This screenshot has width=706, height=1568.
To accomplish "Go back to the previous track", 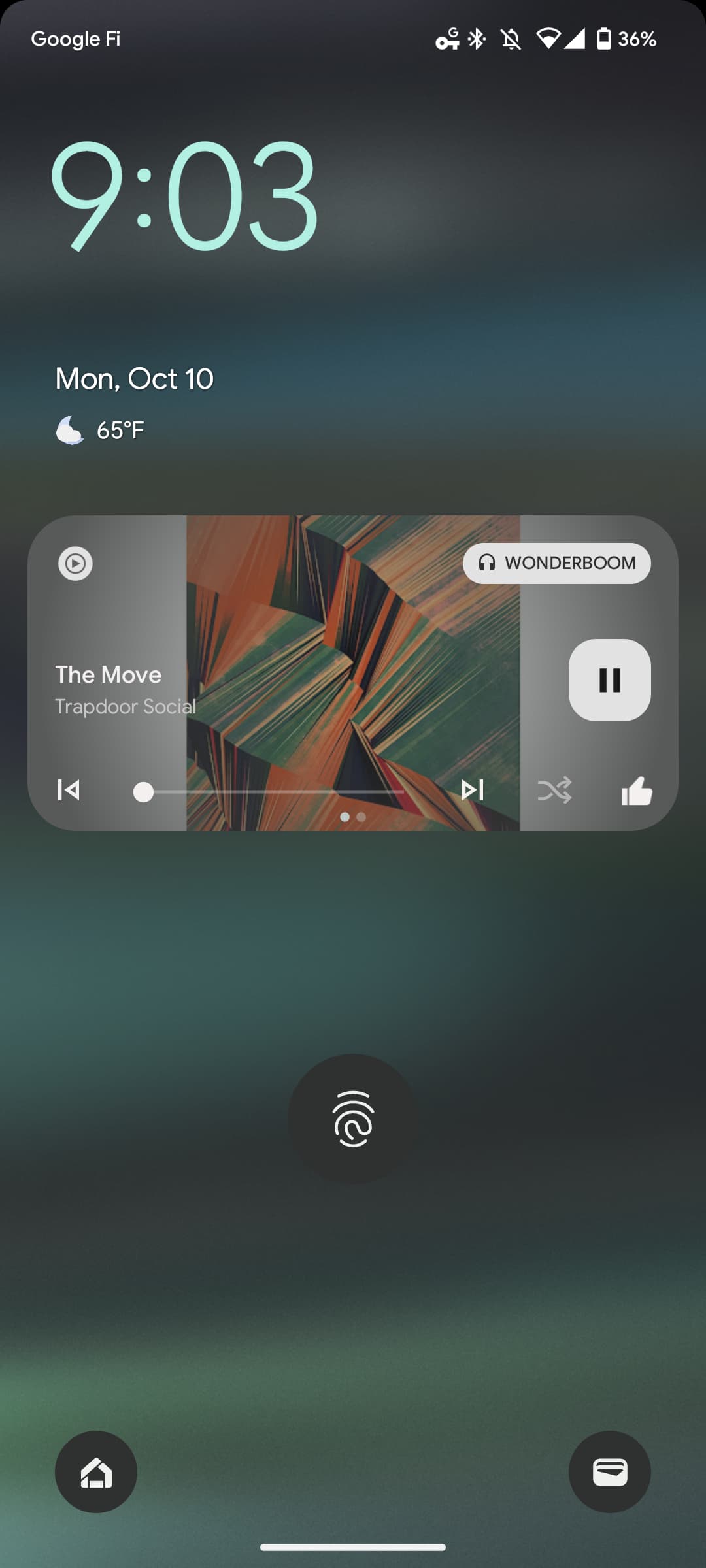I will 69,790.
